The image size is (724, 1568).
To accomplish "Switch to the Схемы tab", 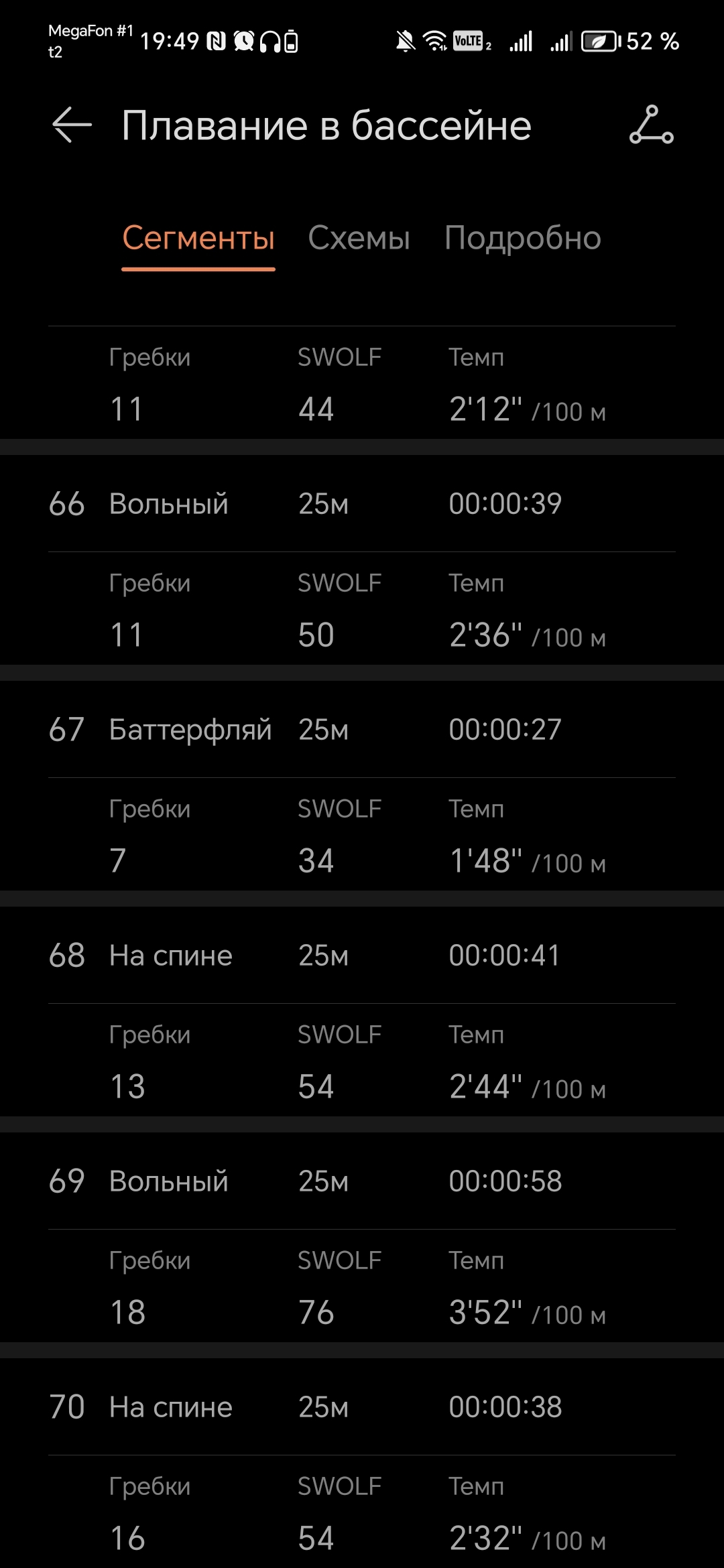I will (359, 238).
